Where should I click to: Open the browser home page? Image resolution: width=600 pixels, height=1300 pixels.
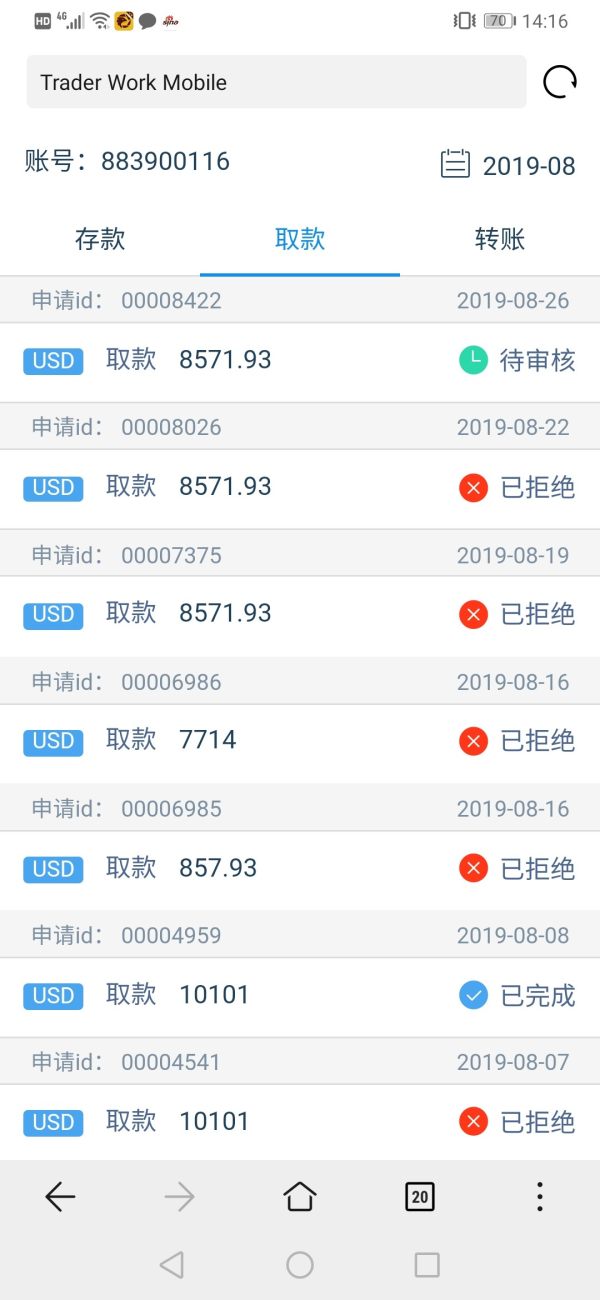[x=300, y=1196]
